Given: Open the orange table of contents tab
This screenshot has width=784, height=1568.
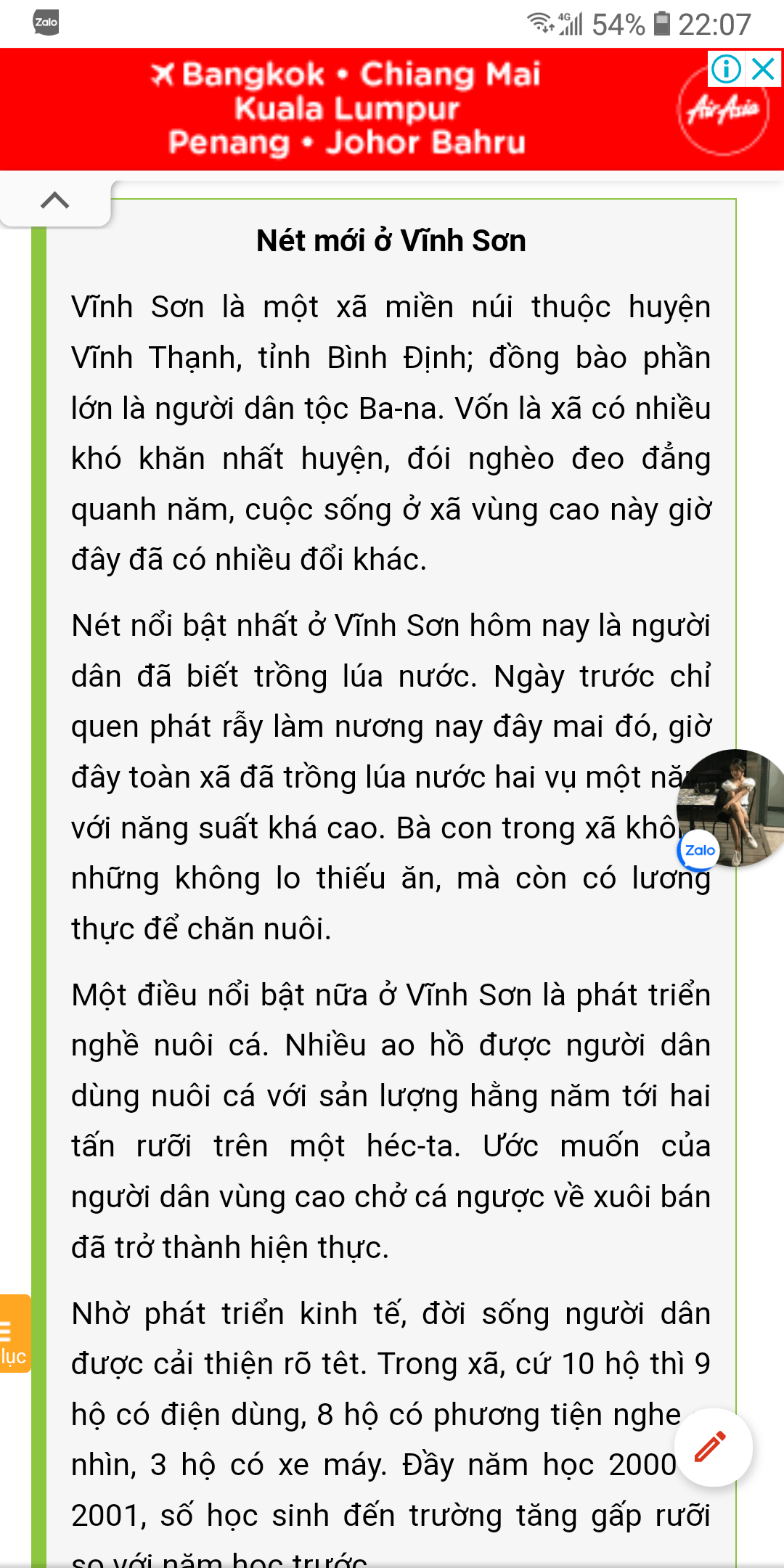Looking at the screenshot, I should point(13,1333).
